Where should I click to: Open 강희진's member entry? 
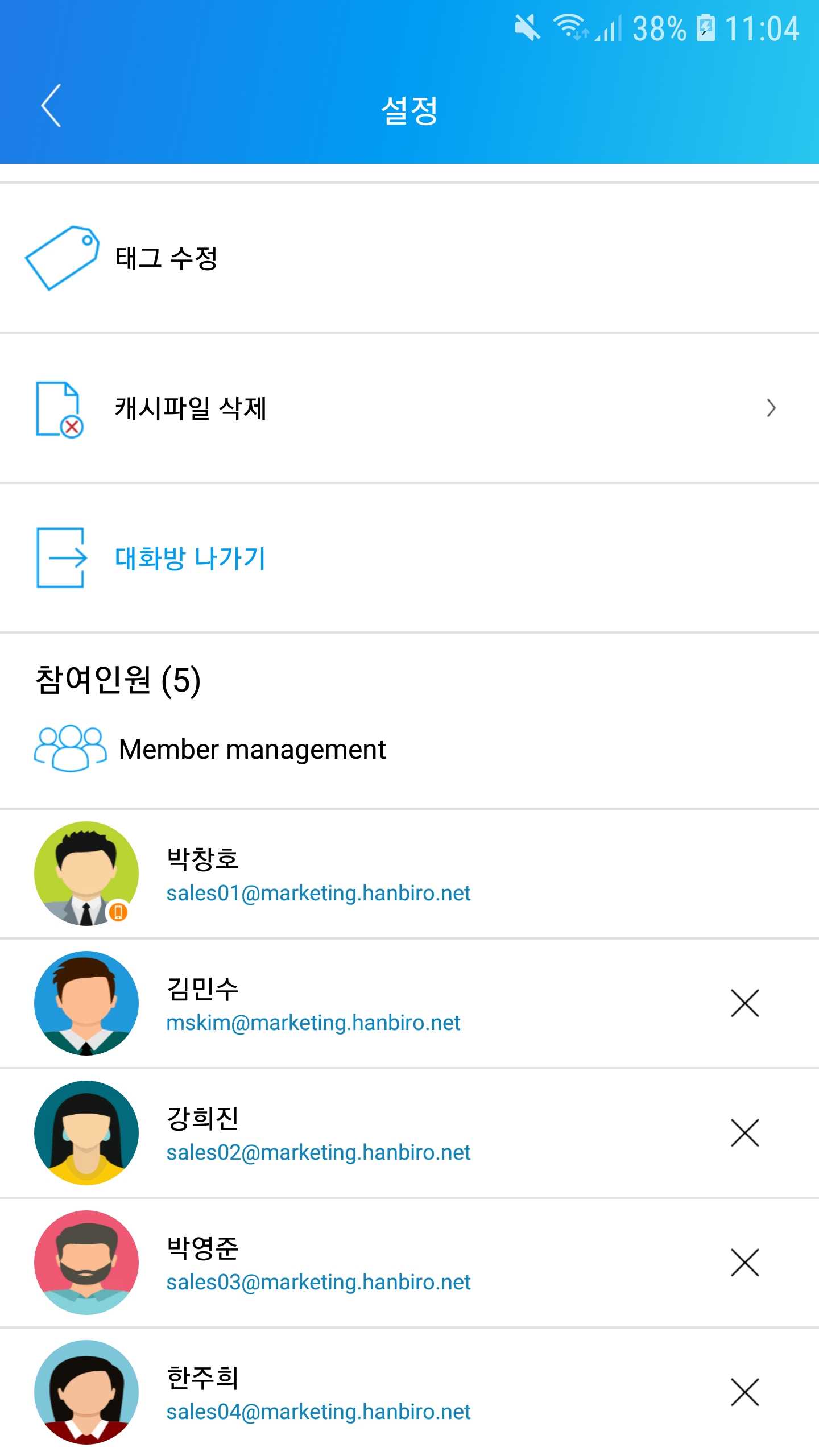click(364, 1133)
